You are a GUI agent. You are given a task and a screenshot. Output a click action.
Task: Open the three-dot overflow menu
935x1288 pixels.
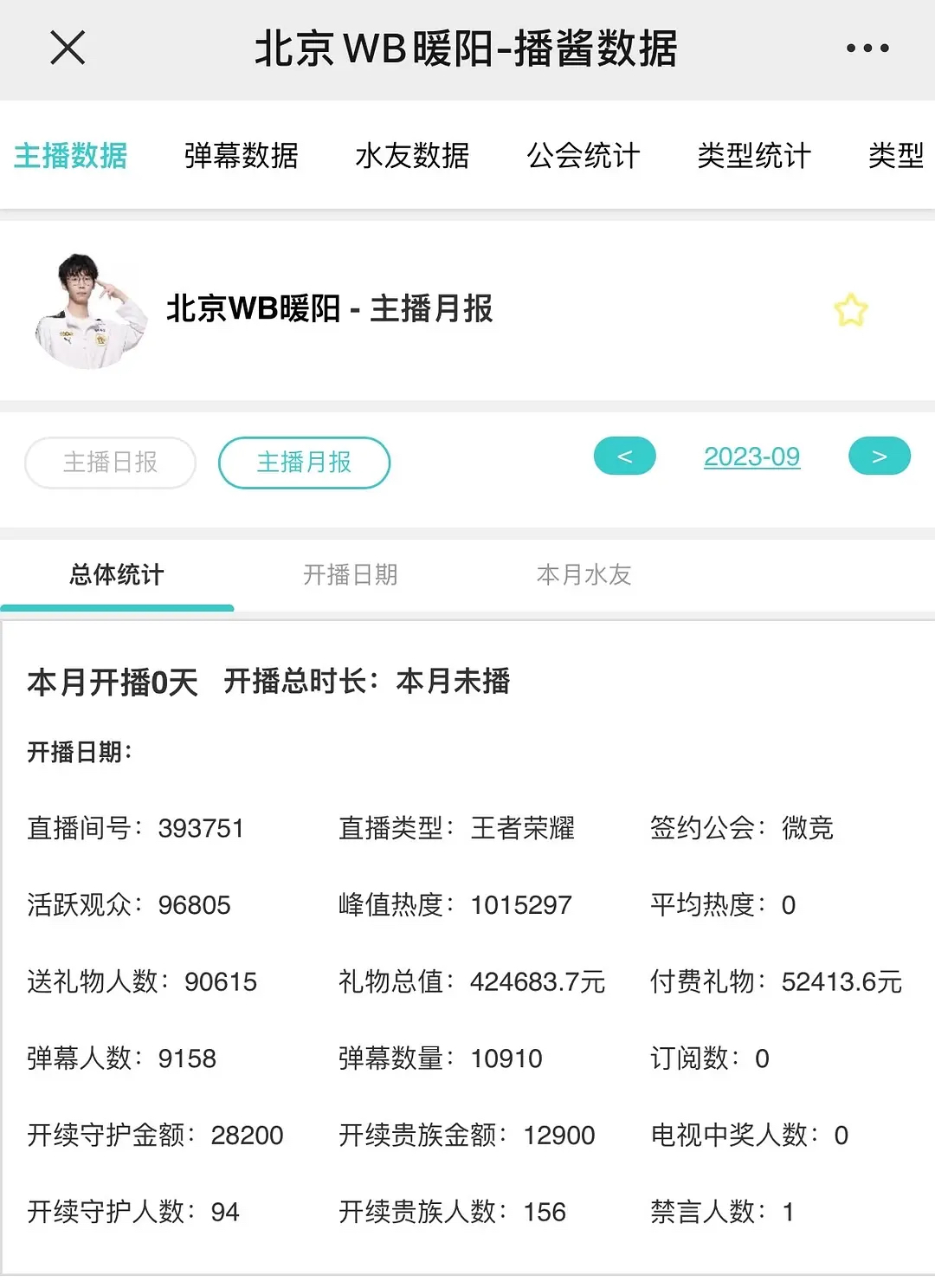(x=867, y=49)
